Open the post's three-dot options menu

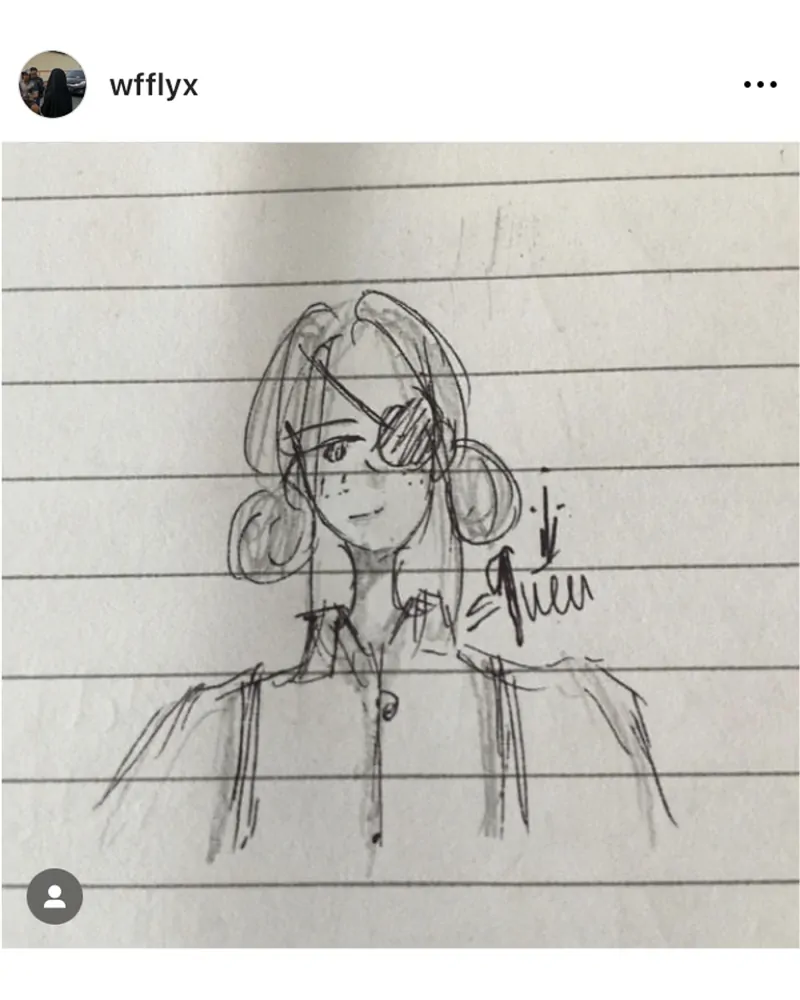[x=760, y=85]
